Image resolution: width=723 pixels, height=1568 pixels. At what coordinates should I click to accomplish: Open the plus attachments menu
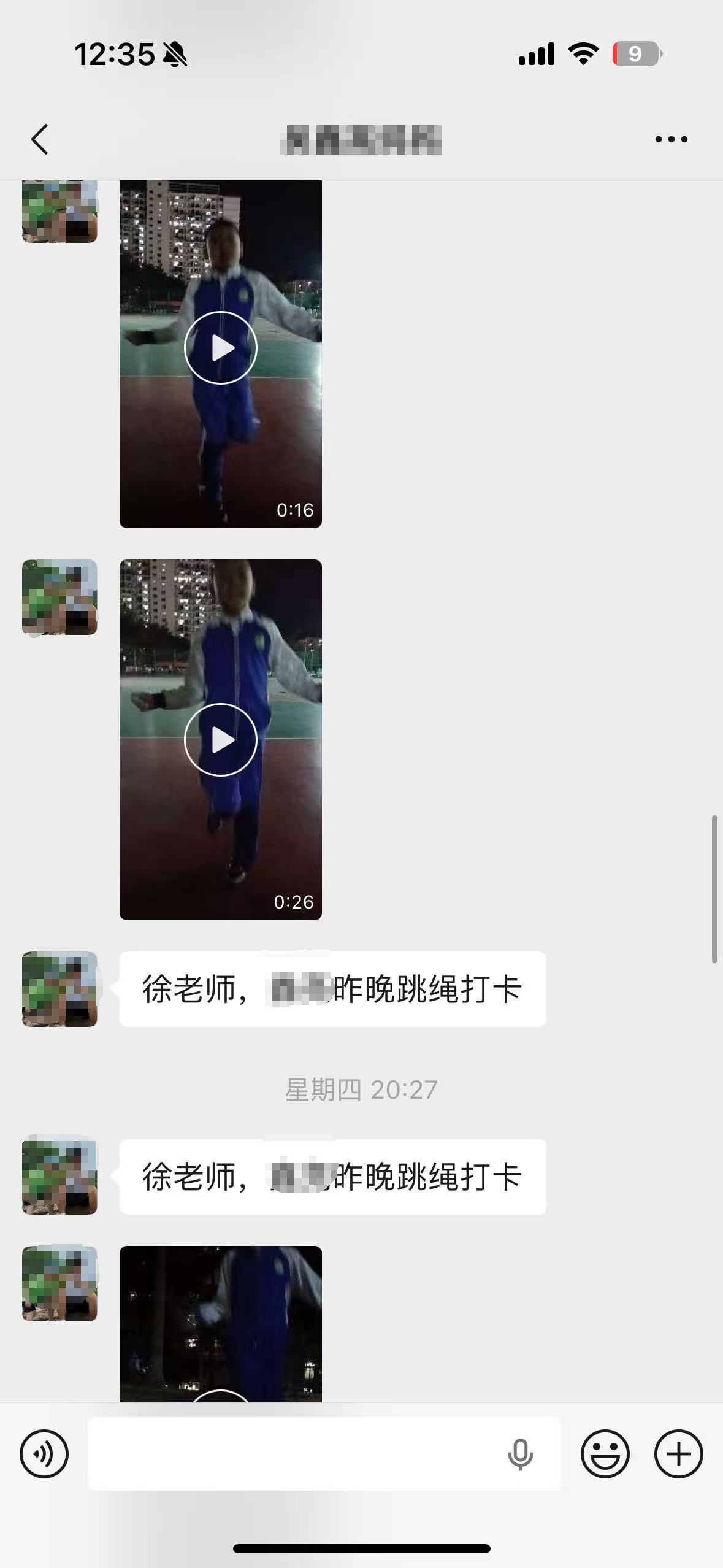tap(678, 1453)
